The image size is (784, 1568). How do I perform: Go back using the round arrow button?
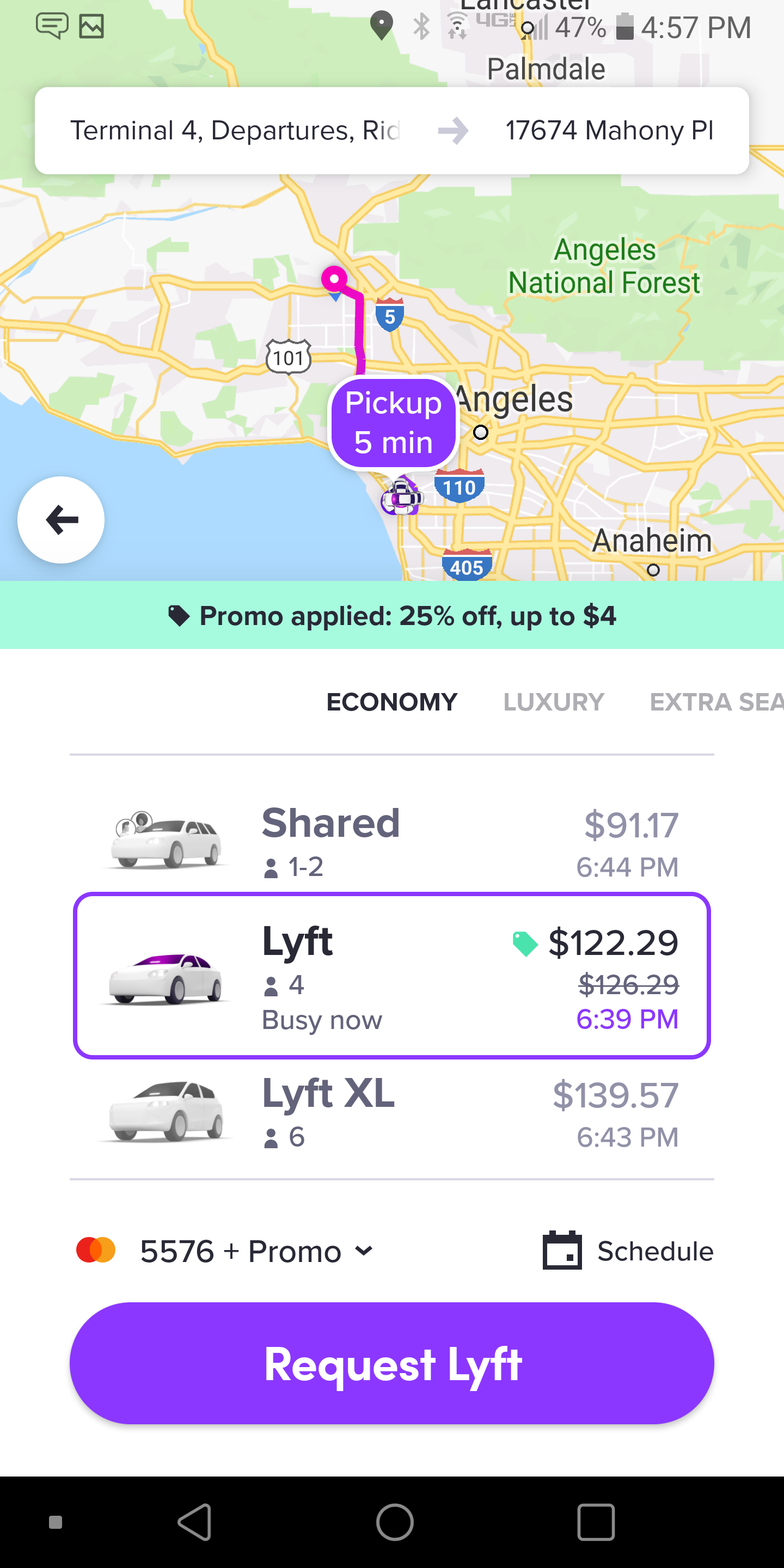tap(61, 520)
